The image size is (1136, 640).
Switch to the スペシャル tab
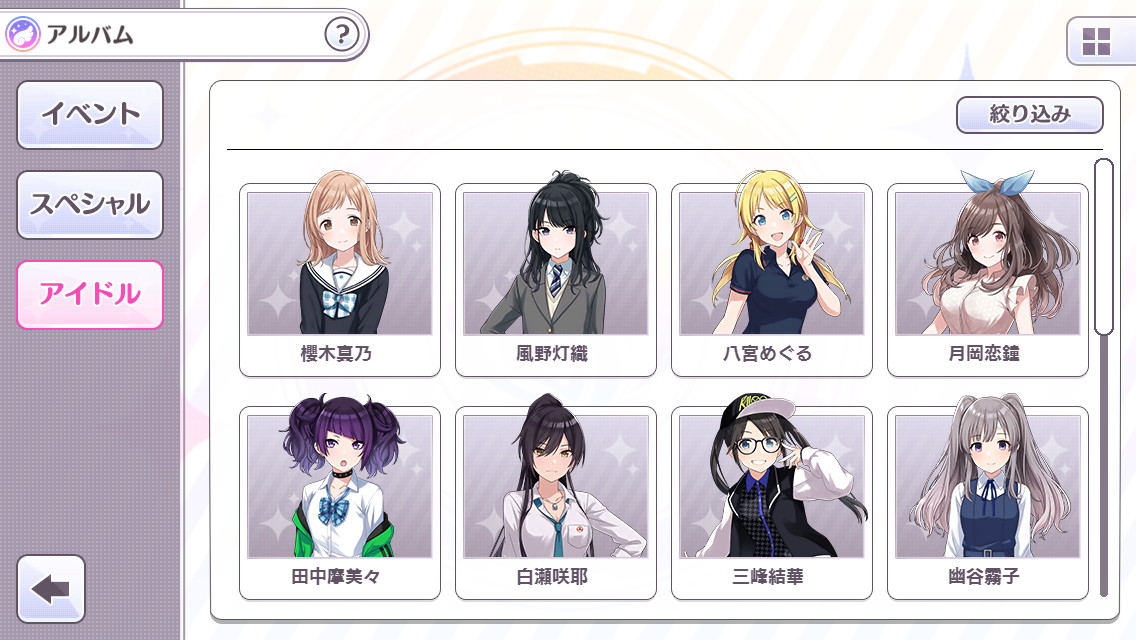(90, 204)
